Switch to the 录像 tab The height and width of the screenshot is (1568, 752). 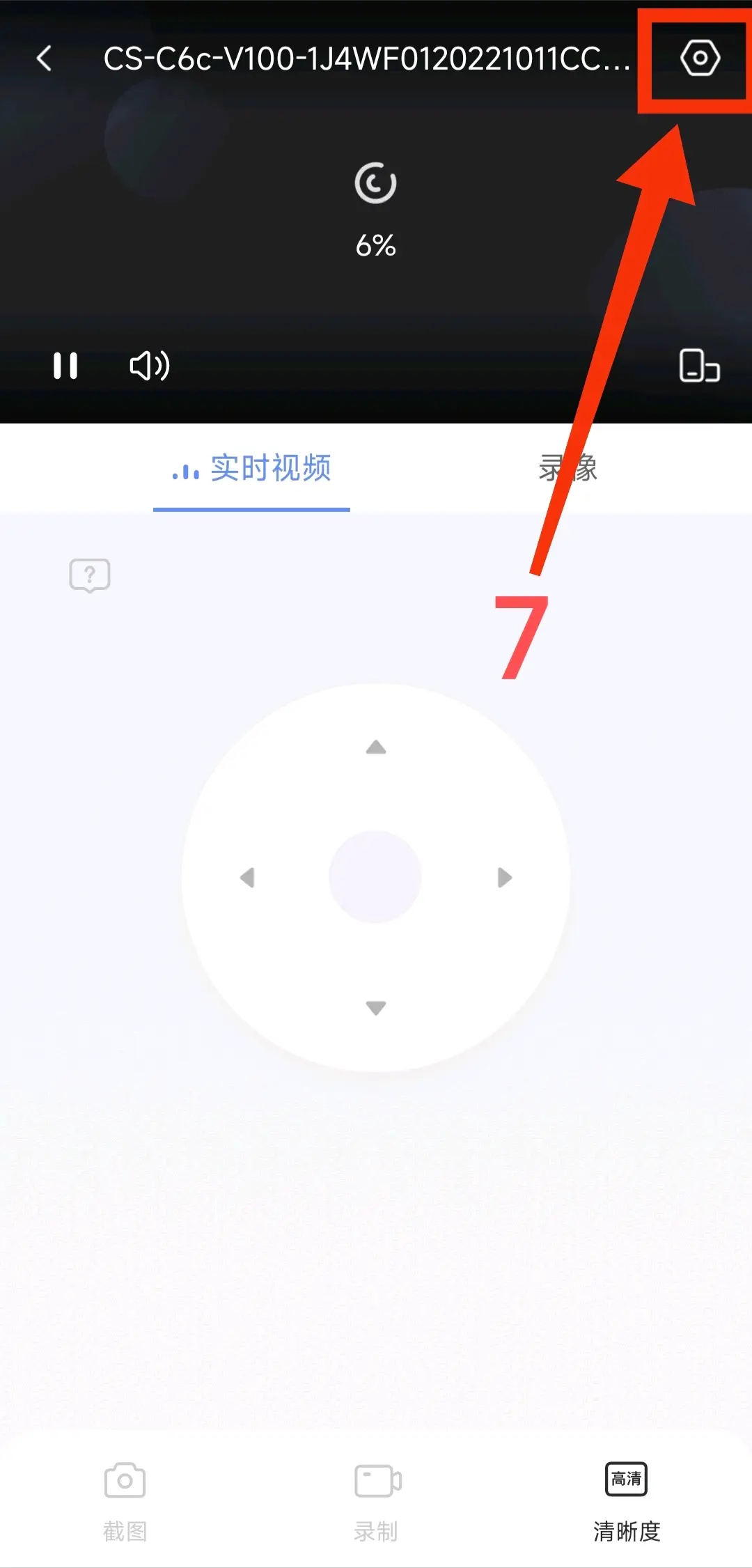[568, 468]
